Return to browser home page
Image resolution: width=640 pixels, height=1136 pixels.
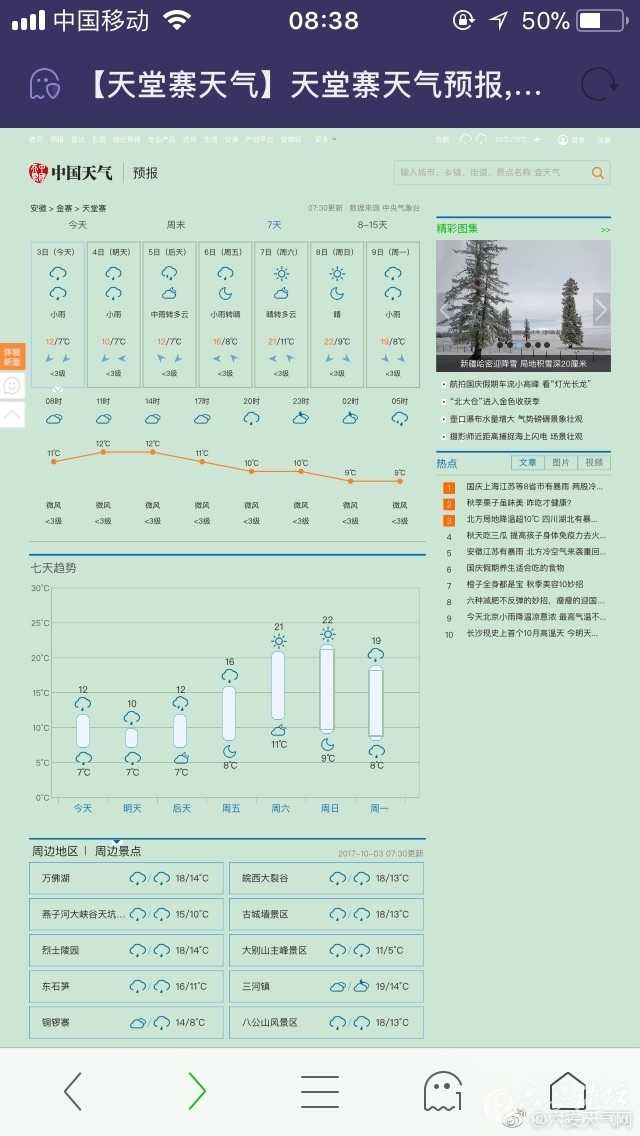click(567, 1090)
